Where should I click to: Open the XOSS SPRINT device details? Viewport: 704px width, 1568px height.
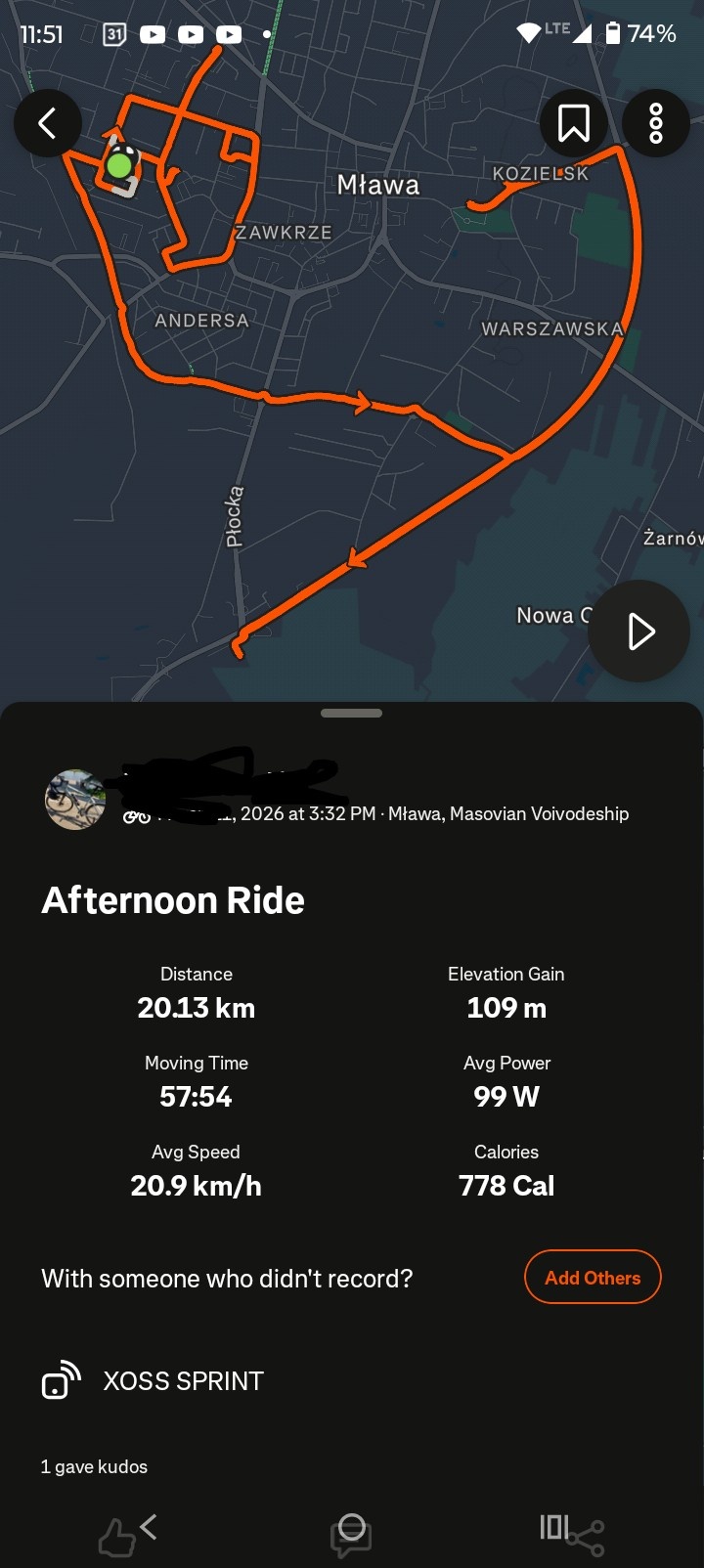tap(183, 1380)
